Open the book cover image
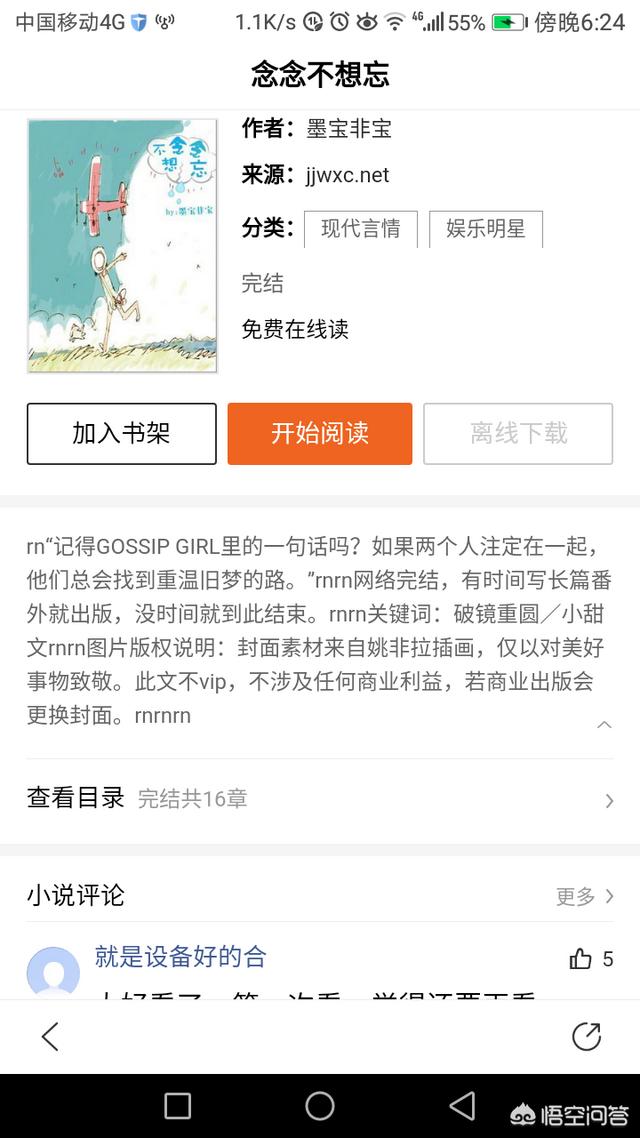 [122, 246]
